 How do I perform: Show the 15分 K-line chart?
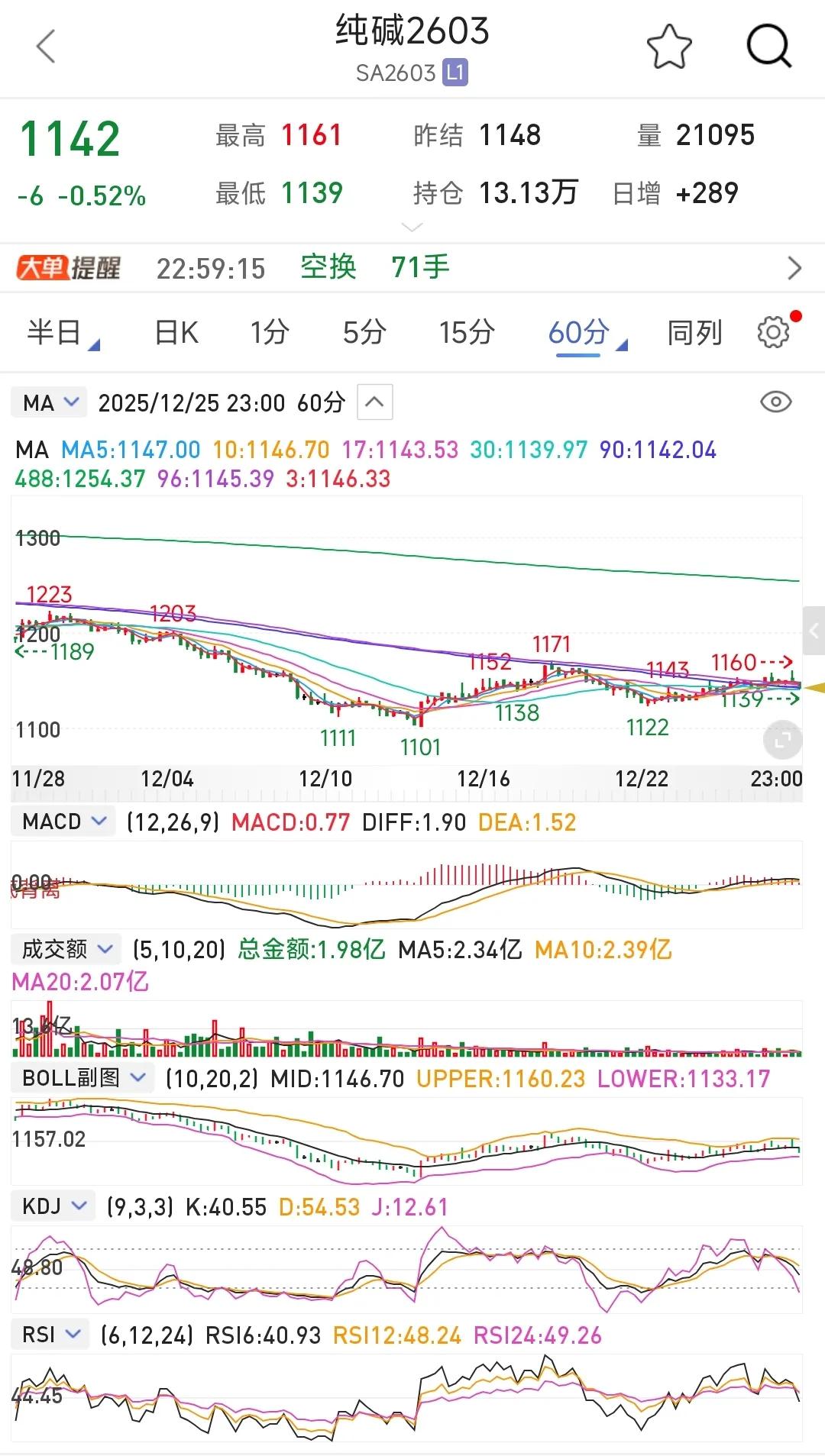(x=466, y=333)
